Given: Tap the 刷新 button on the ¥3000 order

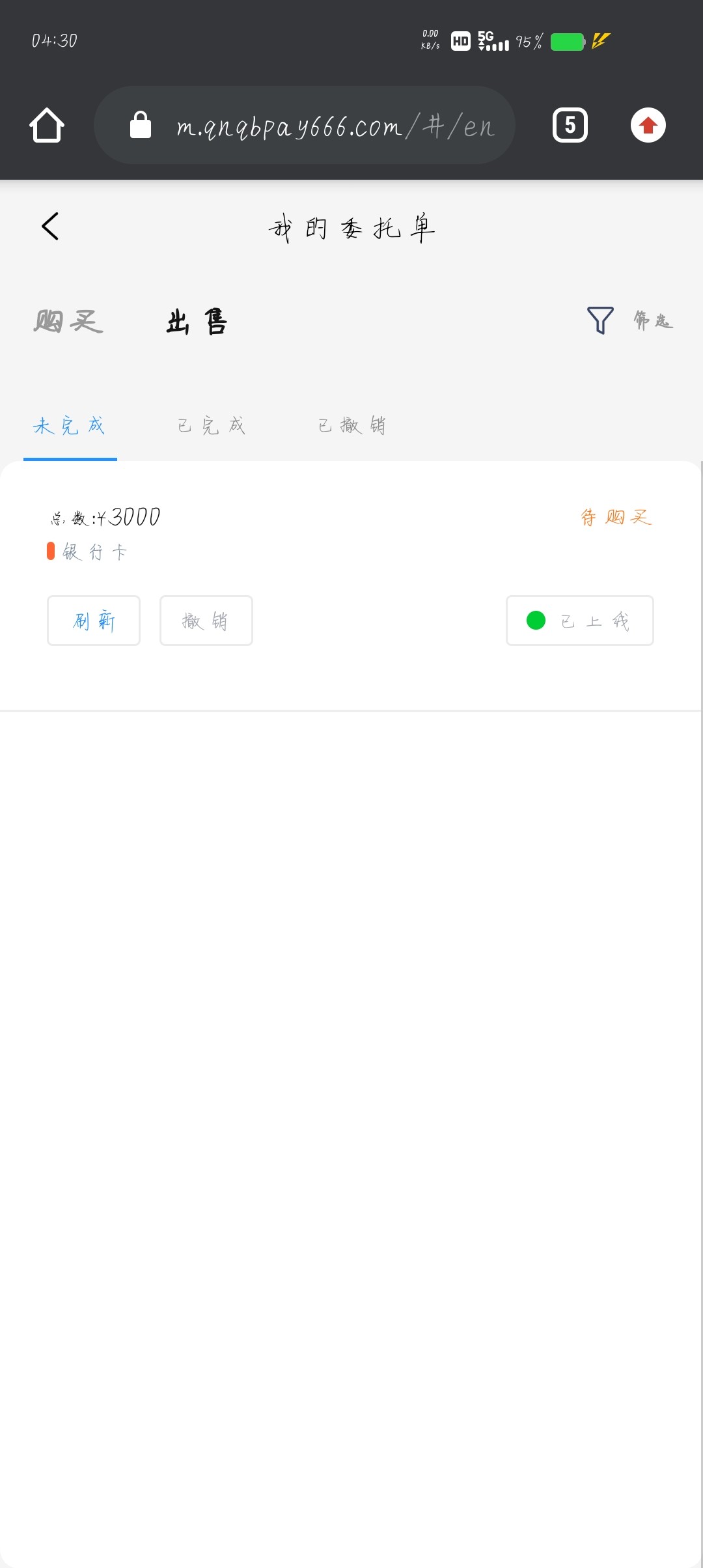Looking at the screenshot, I should tap(94, 621).
